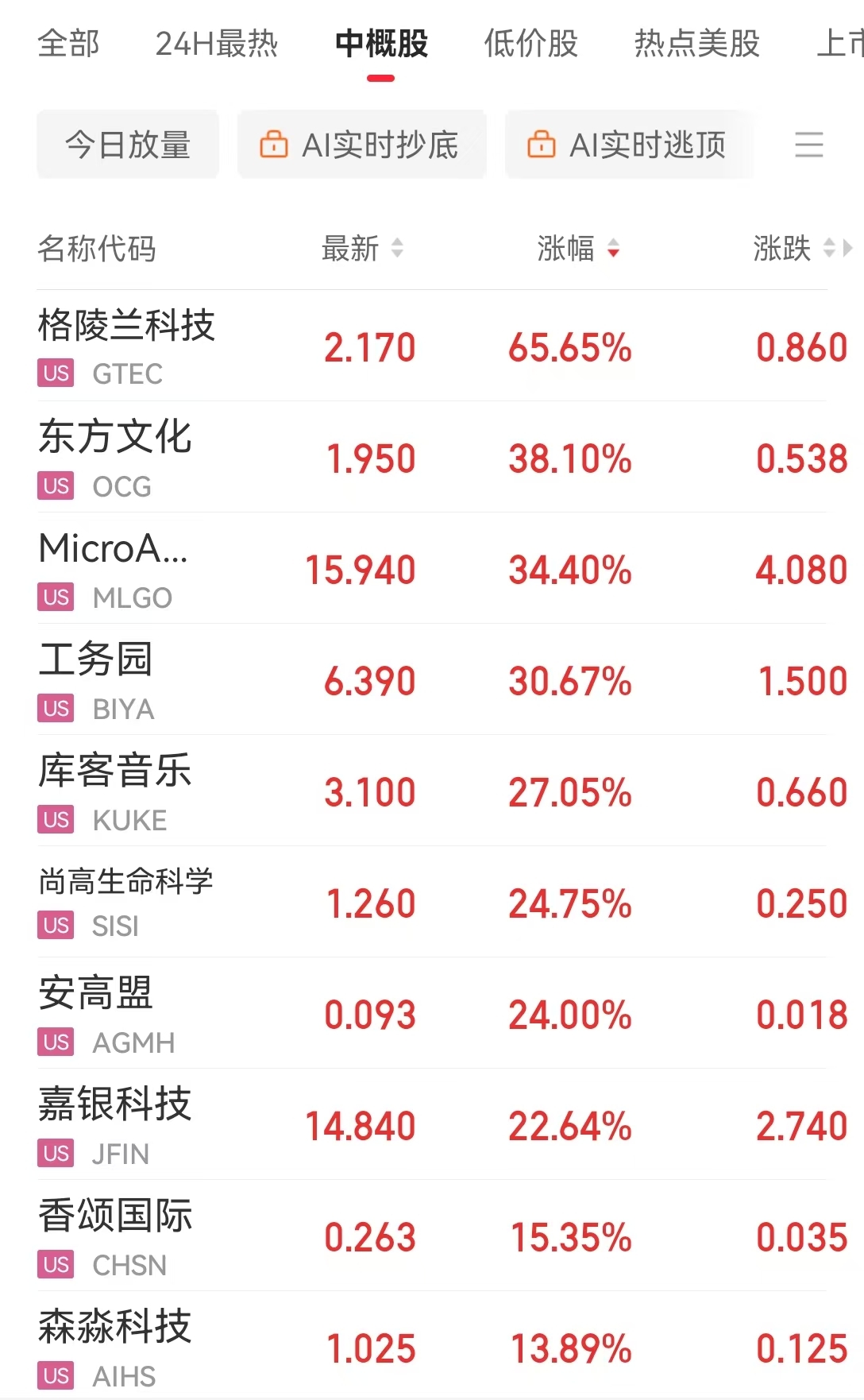Image resolution: width=864 pixels, height=1400 pixels.
Task: Switch to the 全部 tab
Action: [x=68, y=43]
